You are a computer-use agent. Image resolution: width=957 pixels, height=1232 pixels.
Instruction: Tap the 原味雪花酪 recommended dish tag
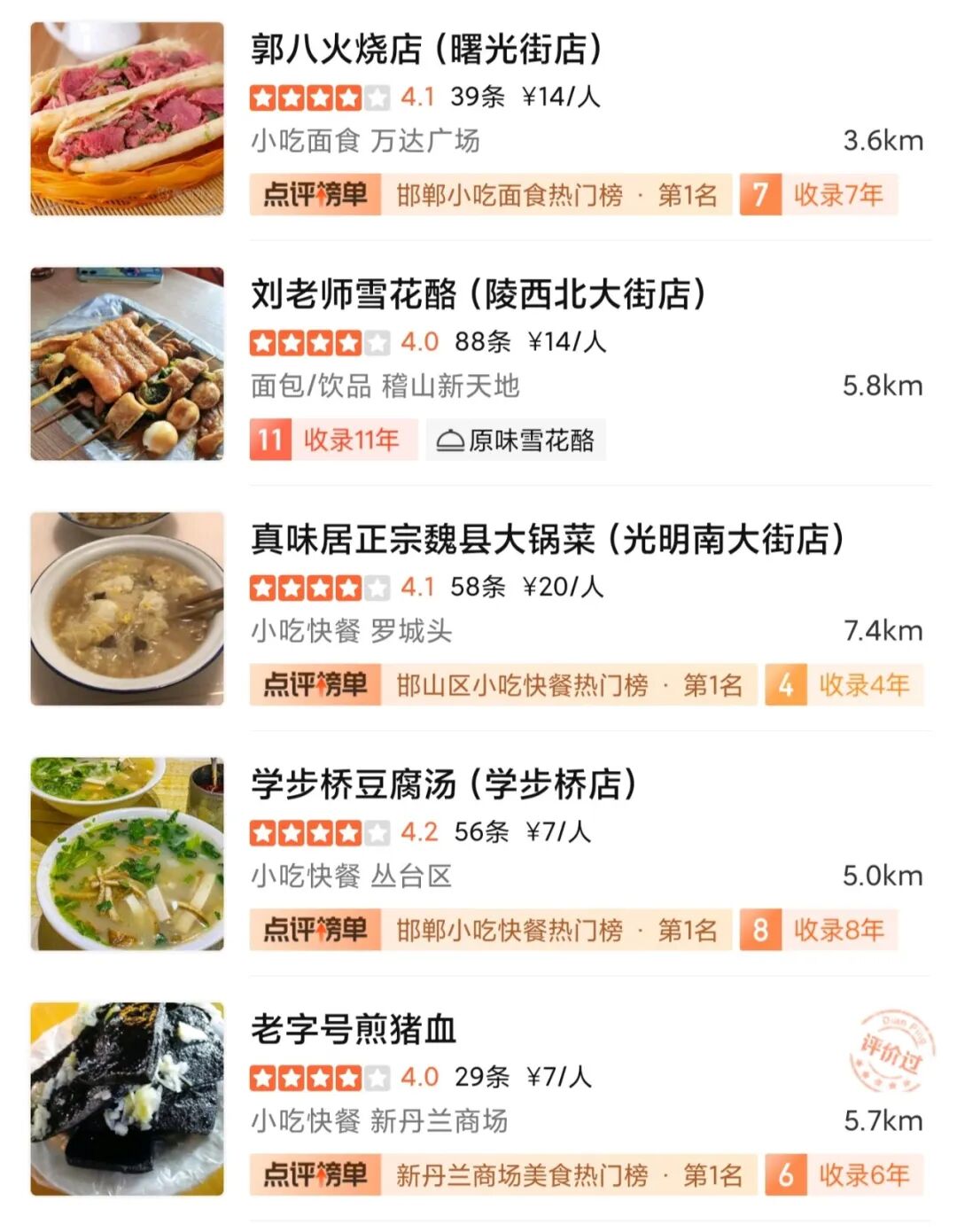(x=517, y=441)
